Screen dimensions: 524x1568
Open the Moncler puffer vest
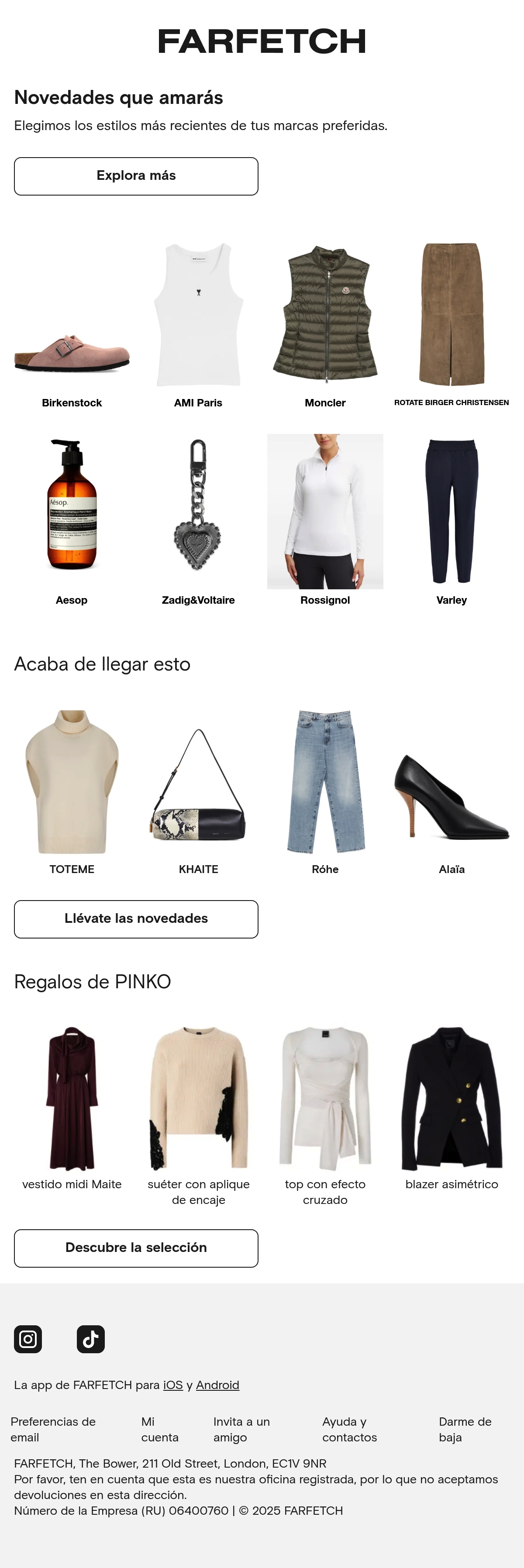tap(325, 314)
